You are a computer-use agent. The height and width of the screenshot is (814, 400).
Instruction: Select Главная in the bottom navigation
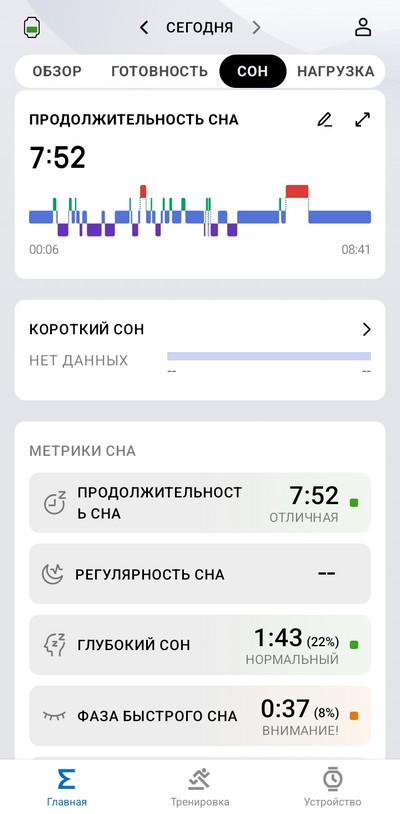click(x=66, y=788)
